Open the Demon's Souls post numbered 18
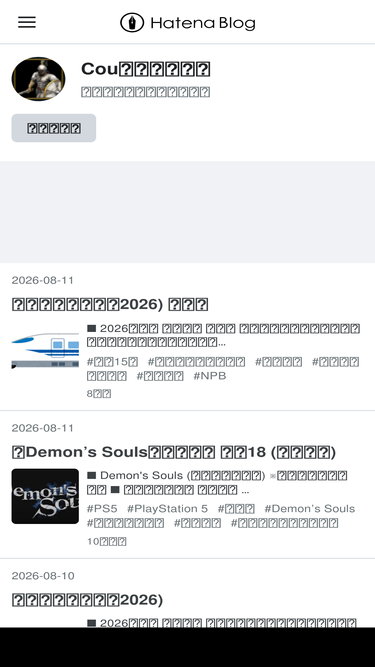Viewport: 375px width, 667px height. click(x=173, y=452)
